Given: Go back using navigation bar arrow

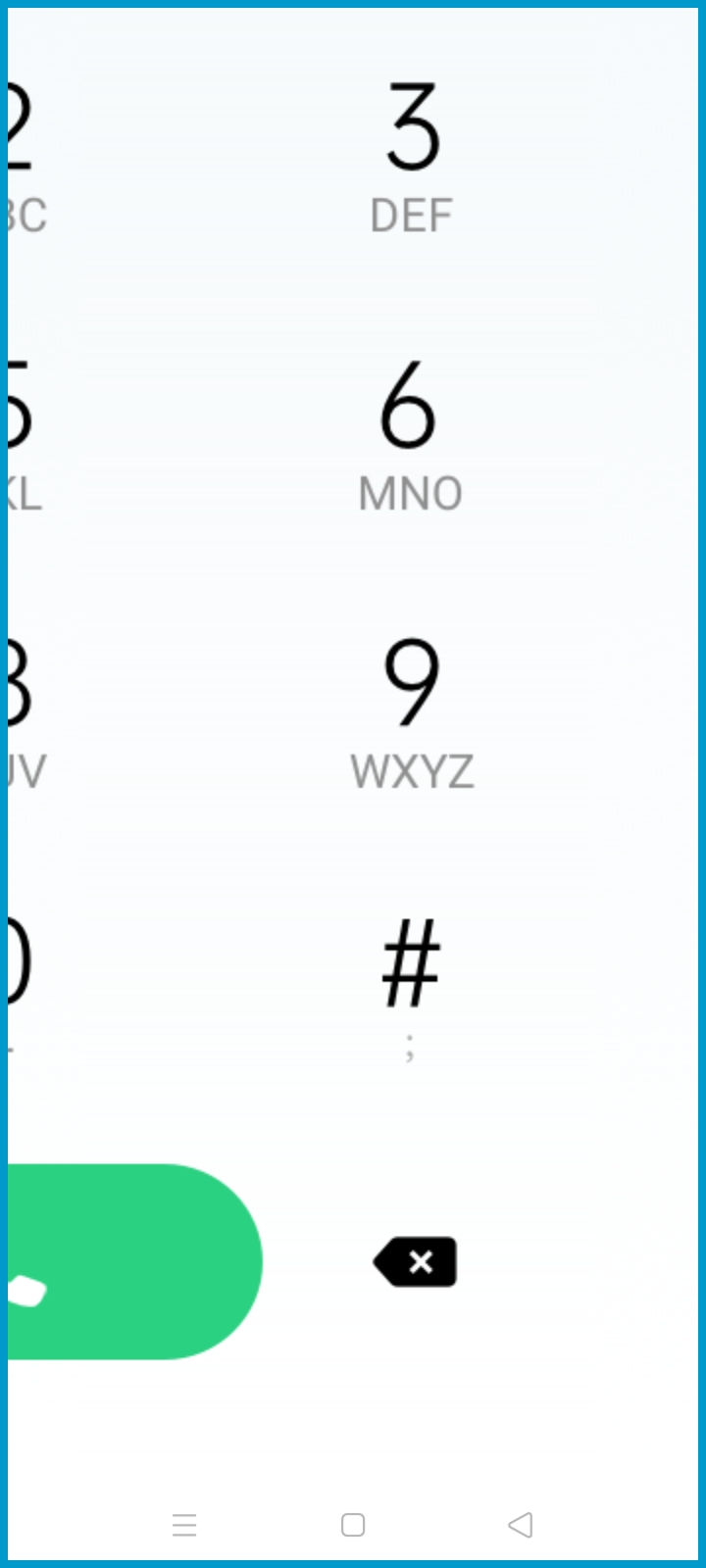Looking at the screenshot, I should [x=521, y=1525].
